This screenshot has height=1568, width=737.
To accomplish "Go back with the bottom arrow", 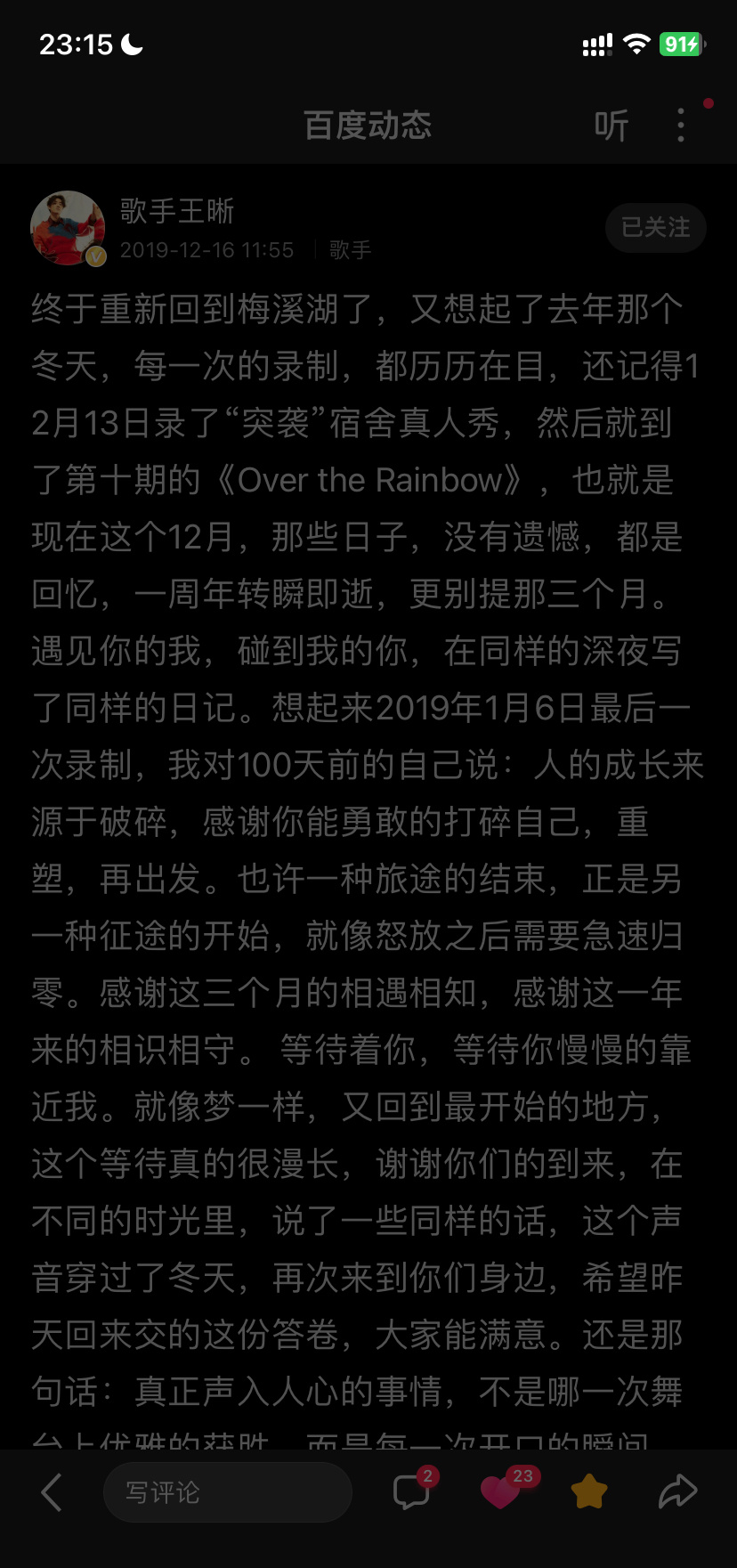I will tap(52, 1492).
